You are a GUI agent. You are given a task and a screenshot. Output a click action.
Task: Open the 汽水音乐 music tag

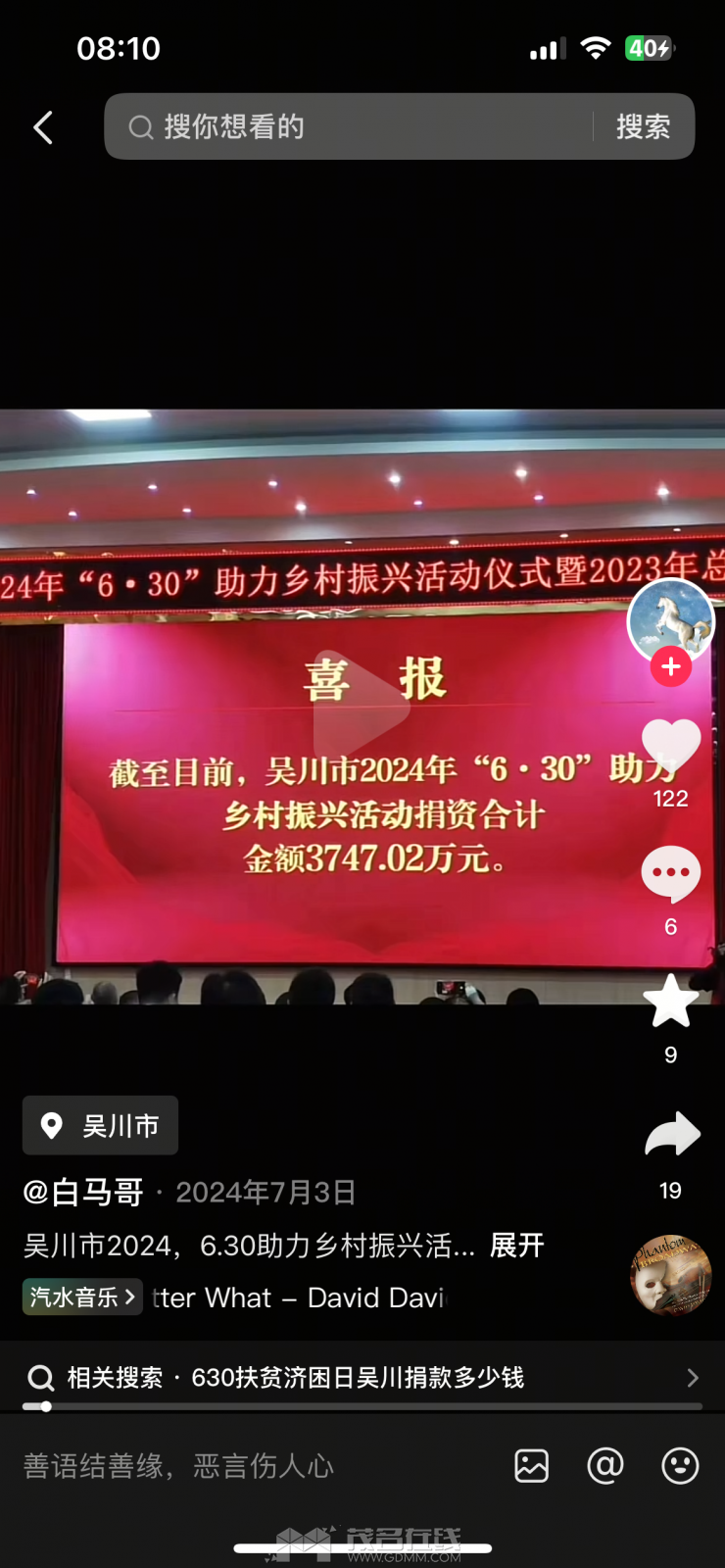[82, 1297]
